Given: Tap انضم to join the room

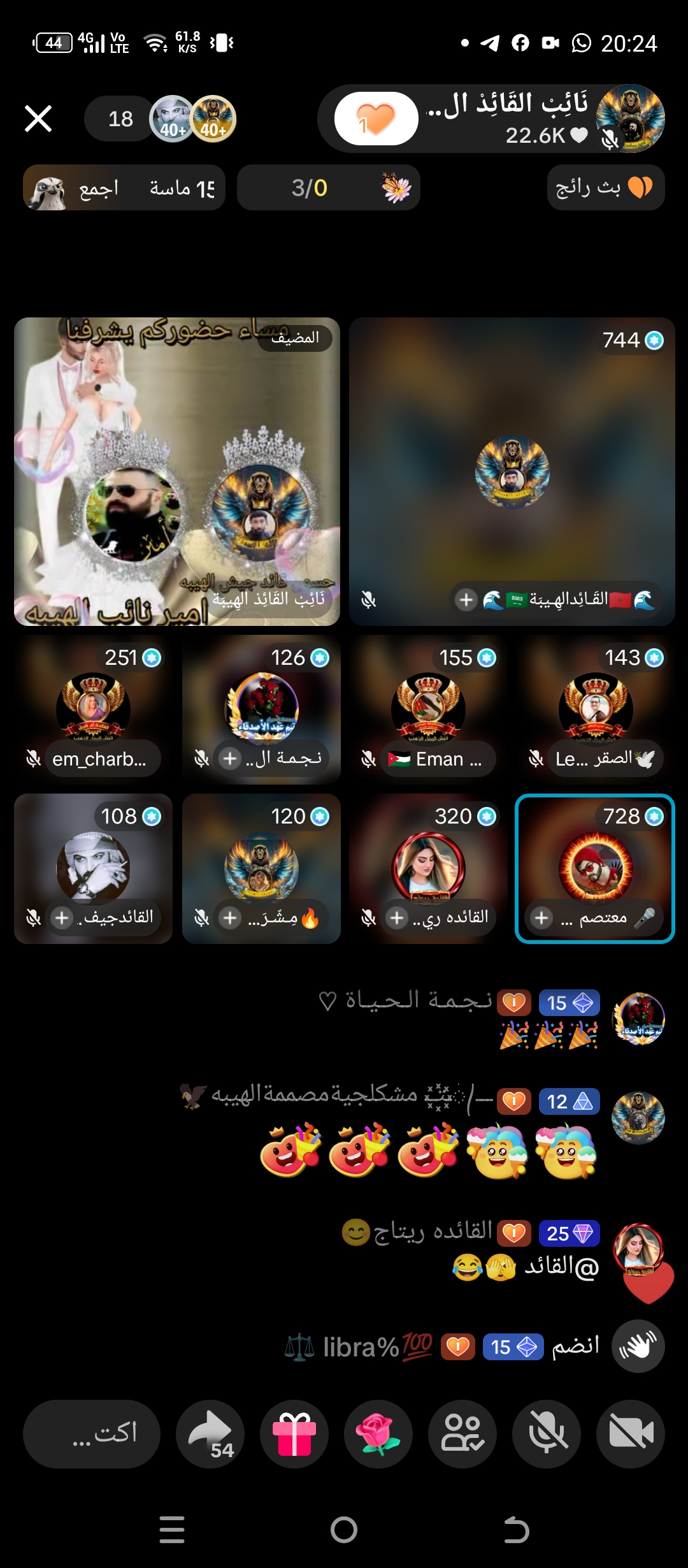Looking at the screenshot, I should point(575,1346).
